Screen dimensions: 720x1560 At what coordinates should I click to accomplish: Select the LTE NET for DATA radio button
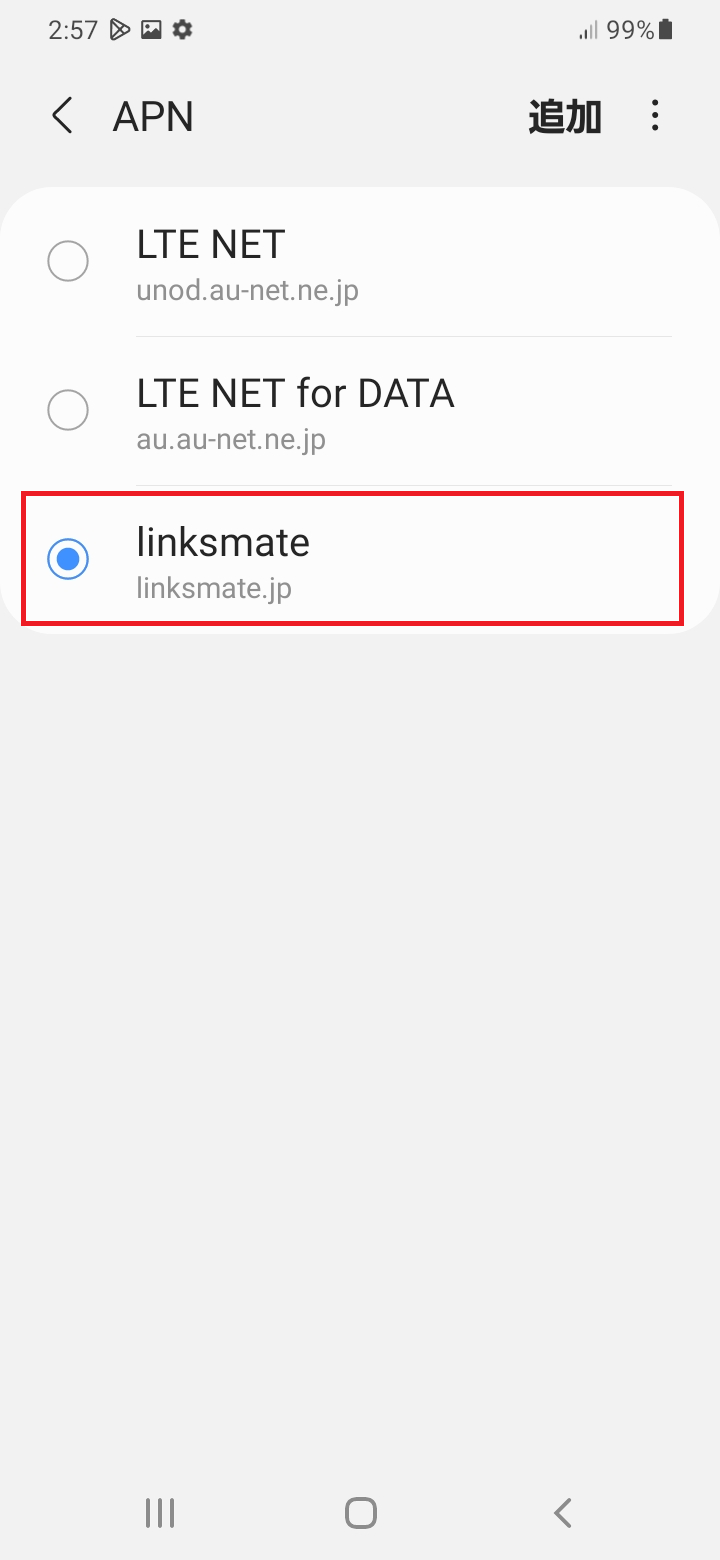point(68,410)
